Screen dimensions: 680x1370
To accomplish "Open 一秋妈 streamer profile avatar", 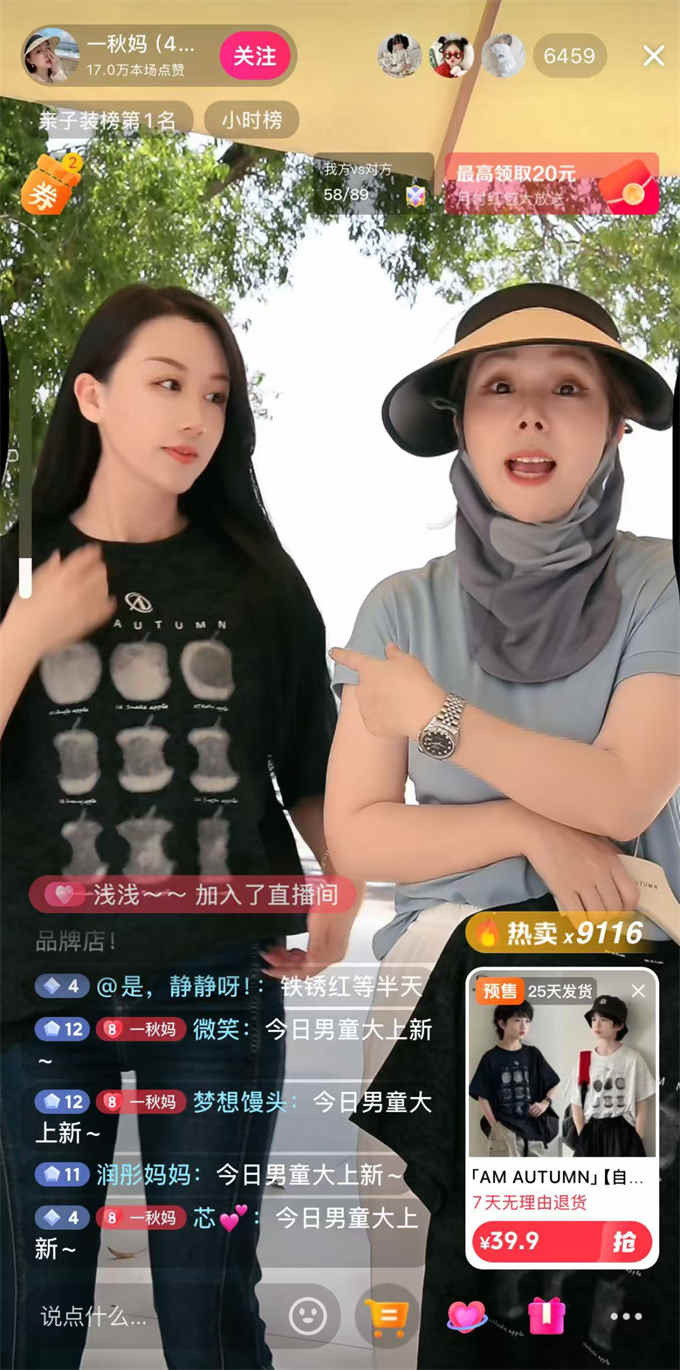I will tap(51, 55).
